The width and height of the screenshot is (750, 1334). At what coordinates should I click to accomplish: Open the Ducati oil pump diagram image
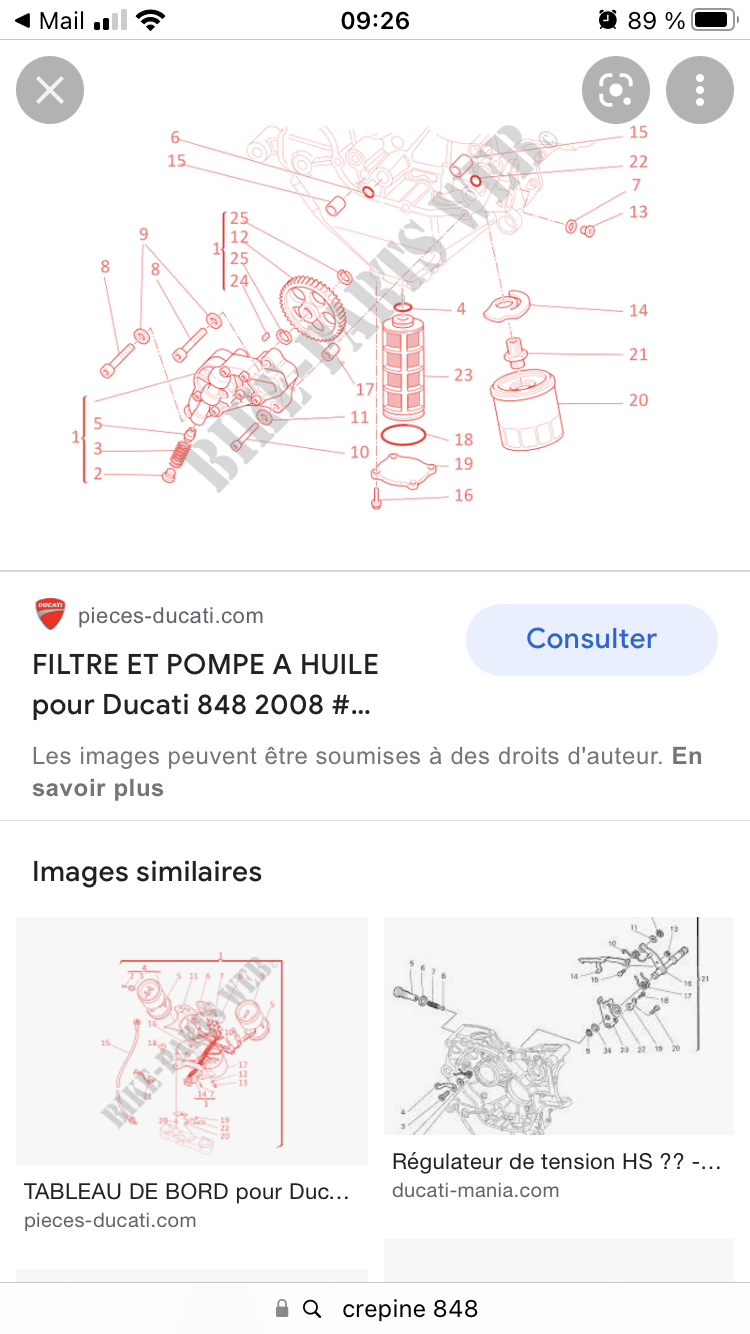[375, 318]
